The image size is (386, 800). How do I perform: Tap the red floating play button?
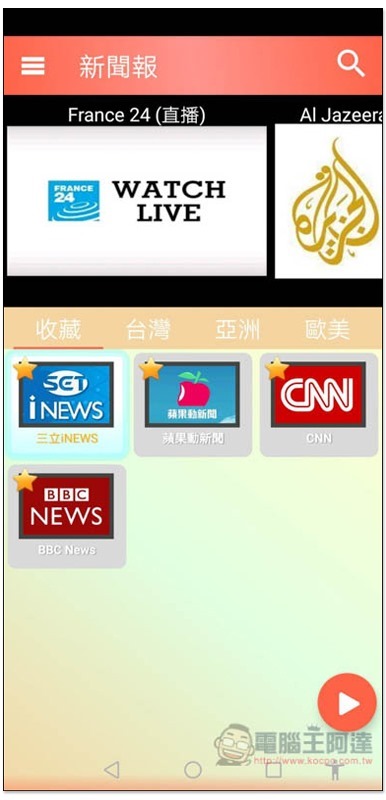click(x=347, y=703)
